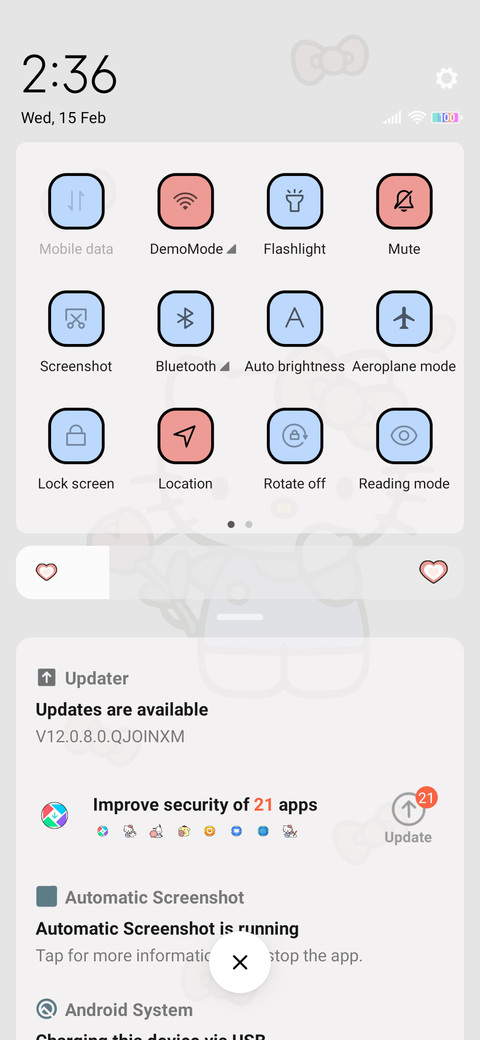Screen dimensions: 480x1040
Task: Tap Update for 21 apps
Action: [x=408, y=818]
